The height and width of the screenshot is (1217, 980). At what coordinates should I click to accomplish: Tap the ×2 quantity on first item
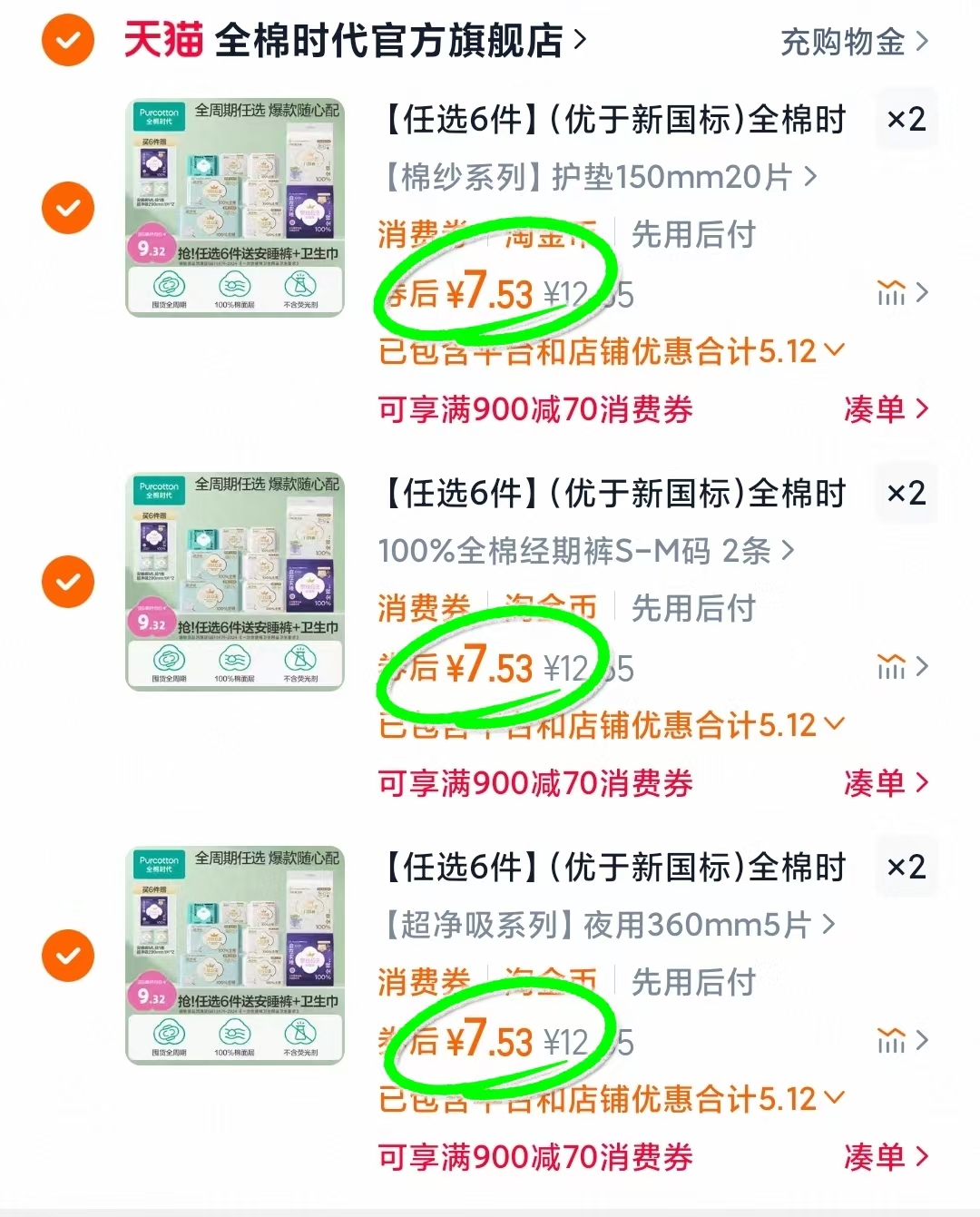905,118
